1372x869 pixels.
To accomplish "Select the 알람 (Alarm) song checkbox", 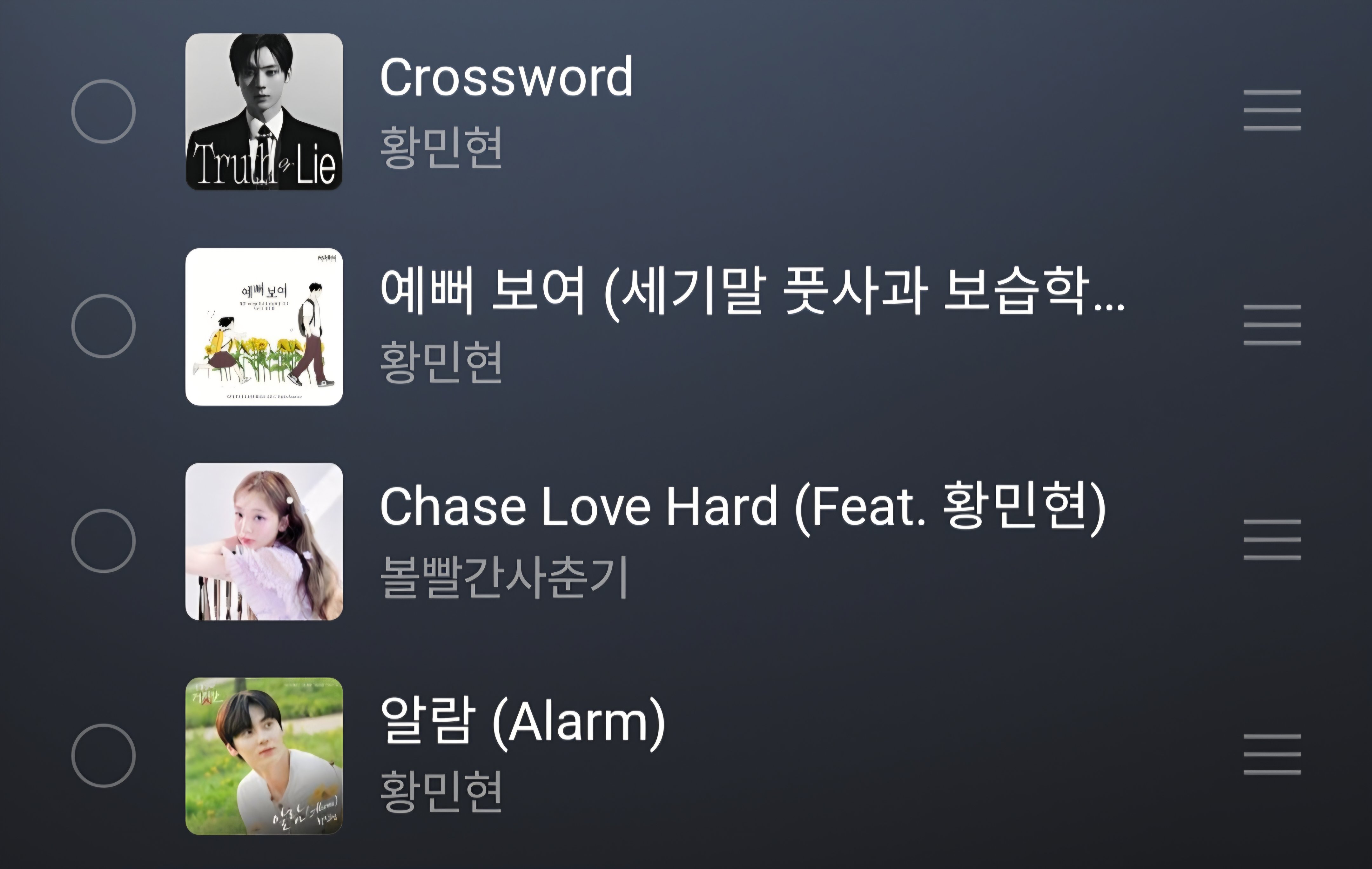I will [103, 756].
